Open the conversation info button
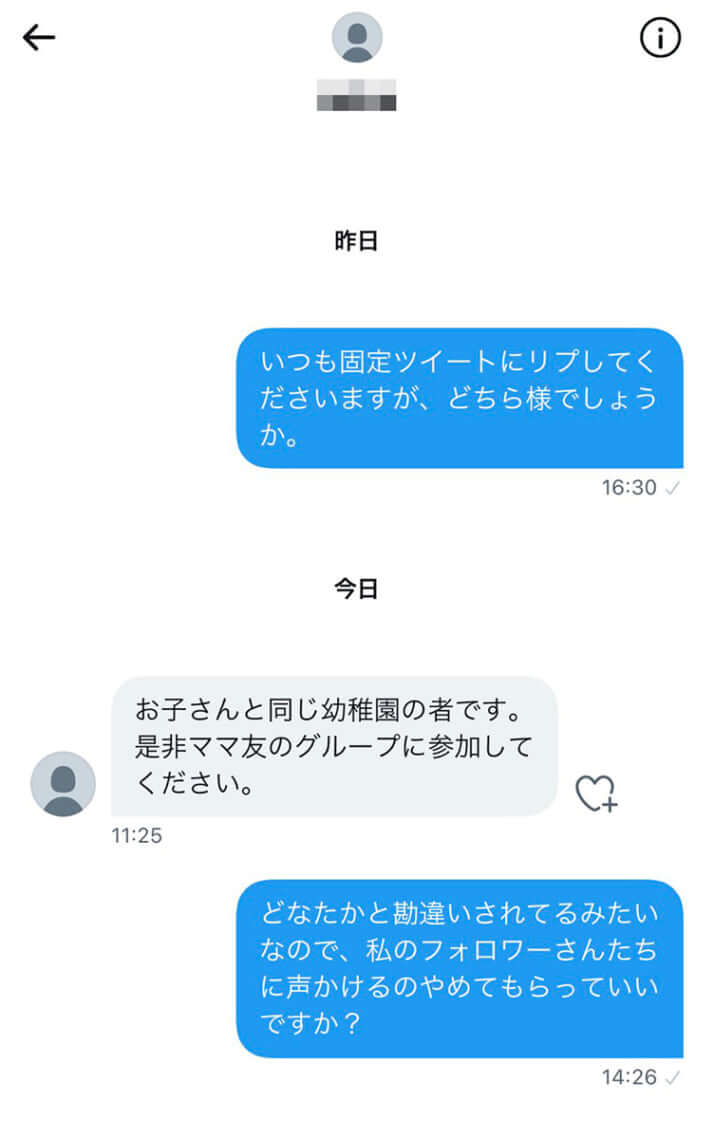The image size is (714, 1139). coord(659,38)
